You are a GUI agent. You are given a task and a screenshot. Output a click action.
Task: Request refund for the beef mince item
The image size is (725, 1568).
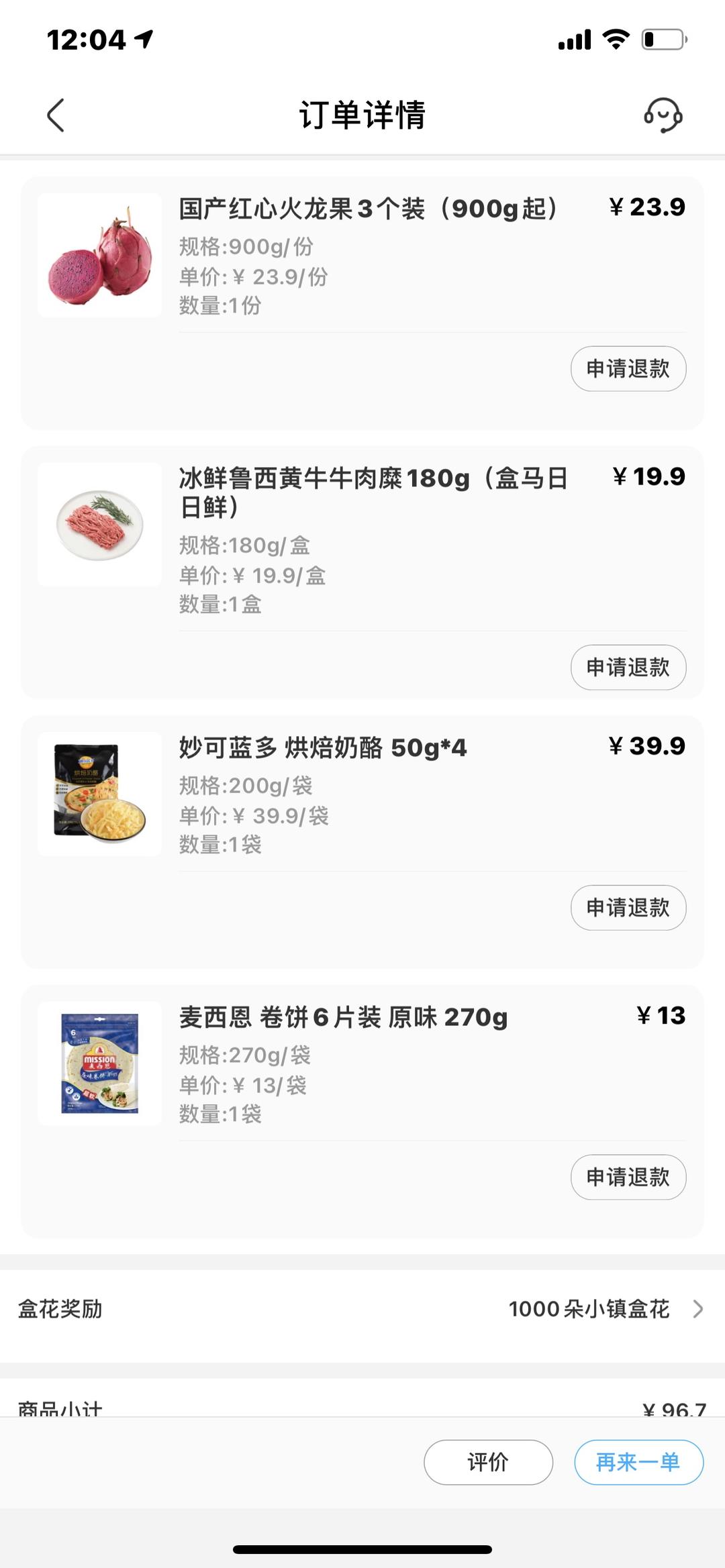pyautogui.click(x=628, y=668)
